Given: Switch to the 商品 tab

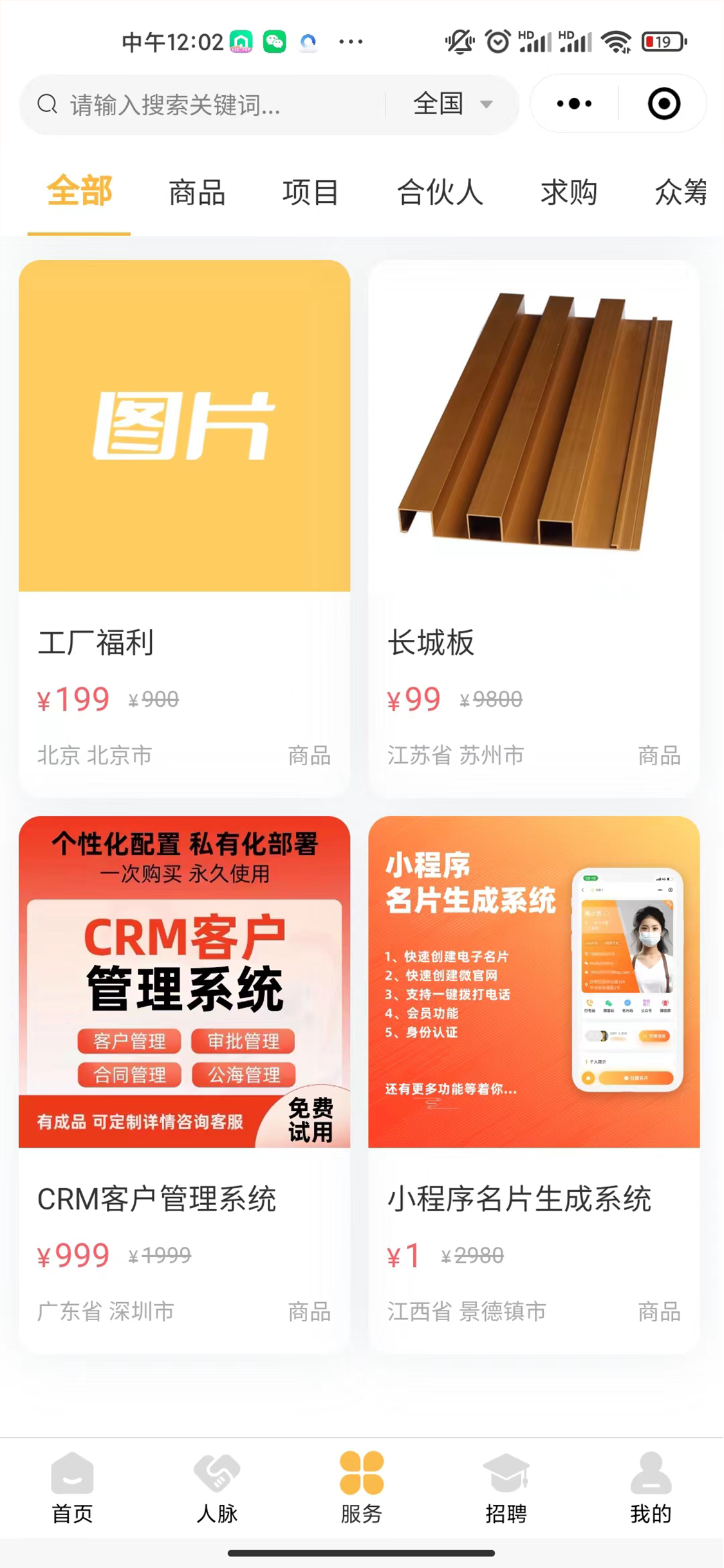Looking at the screenshot, I should tap(197, 192).
